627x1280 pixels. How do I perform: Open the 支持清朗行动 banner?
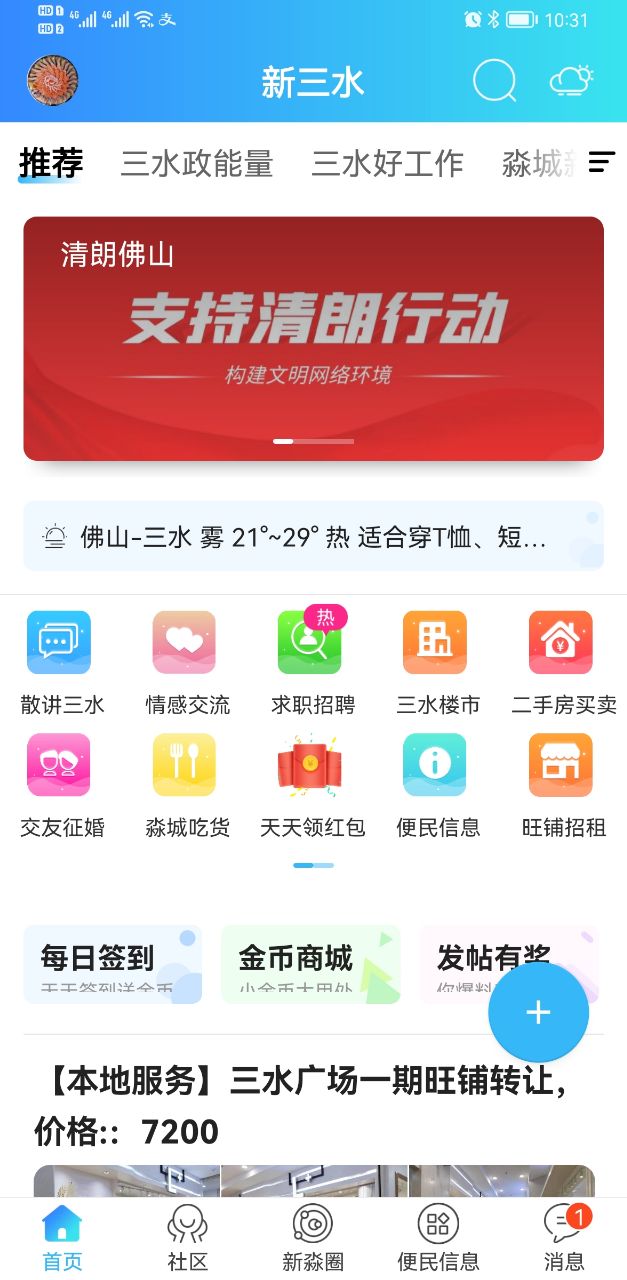pyautogui.click(x=313, y=338)
